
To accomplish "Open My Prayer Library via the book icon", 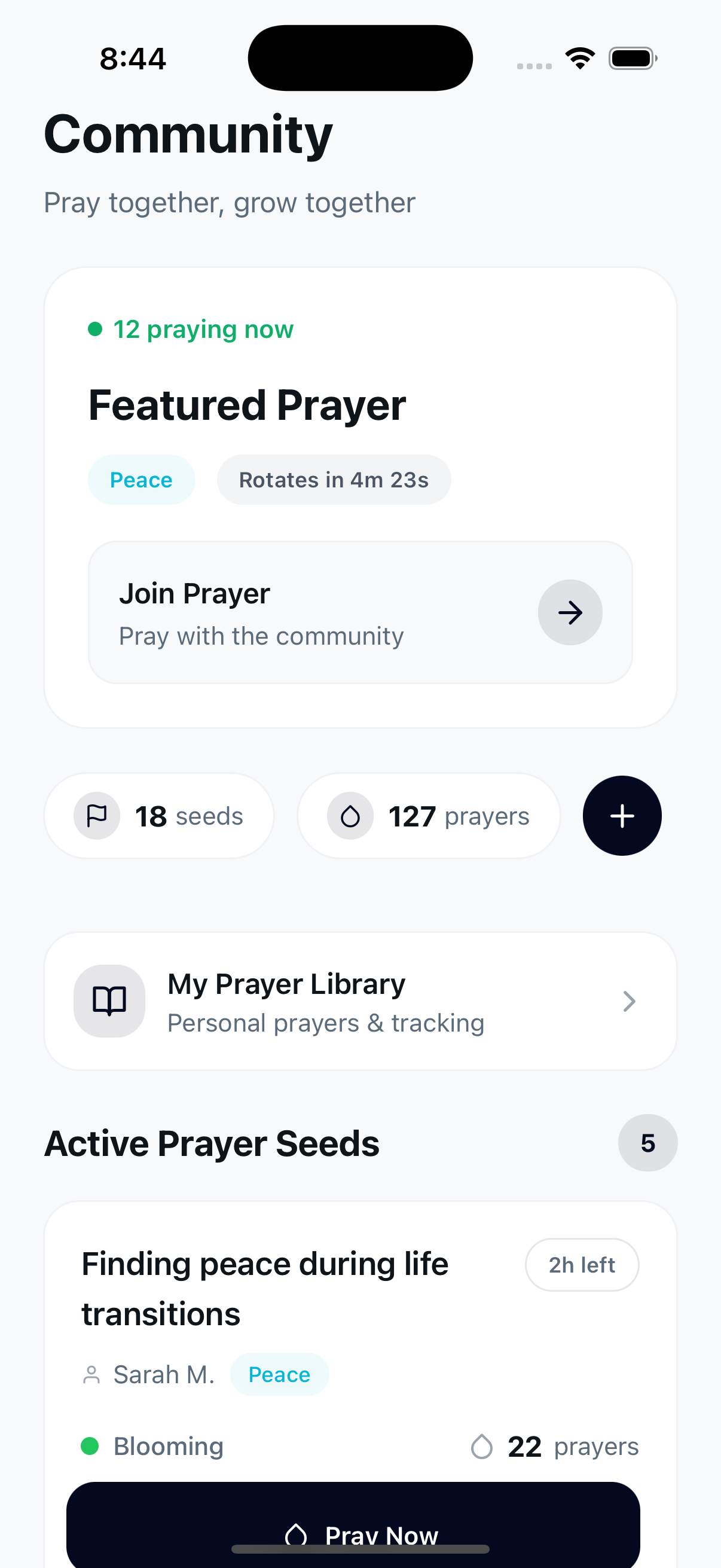I will [x=109, y=1000].
